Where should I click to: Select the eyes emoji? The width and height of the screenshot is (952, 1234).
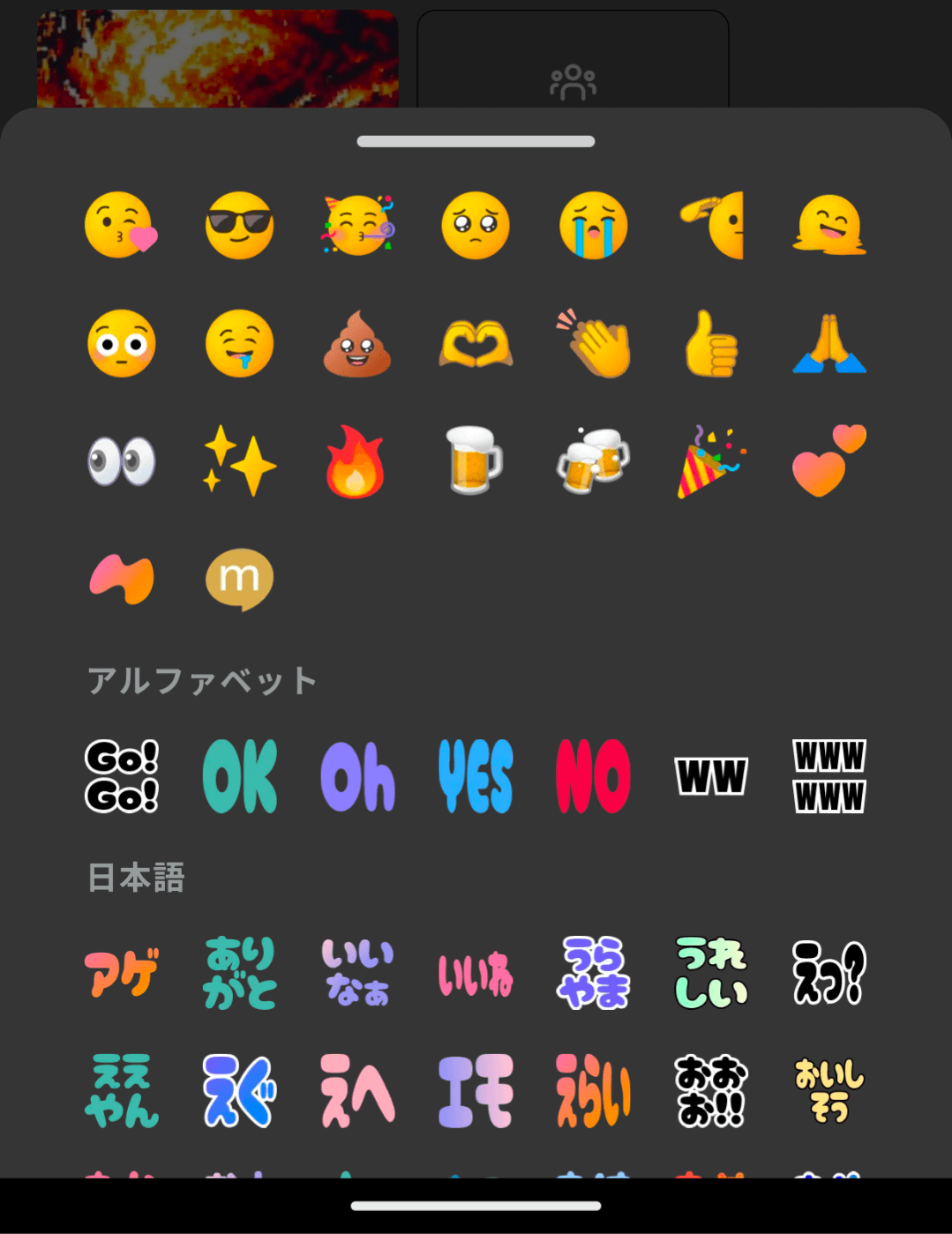click(x=122, y=461)
